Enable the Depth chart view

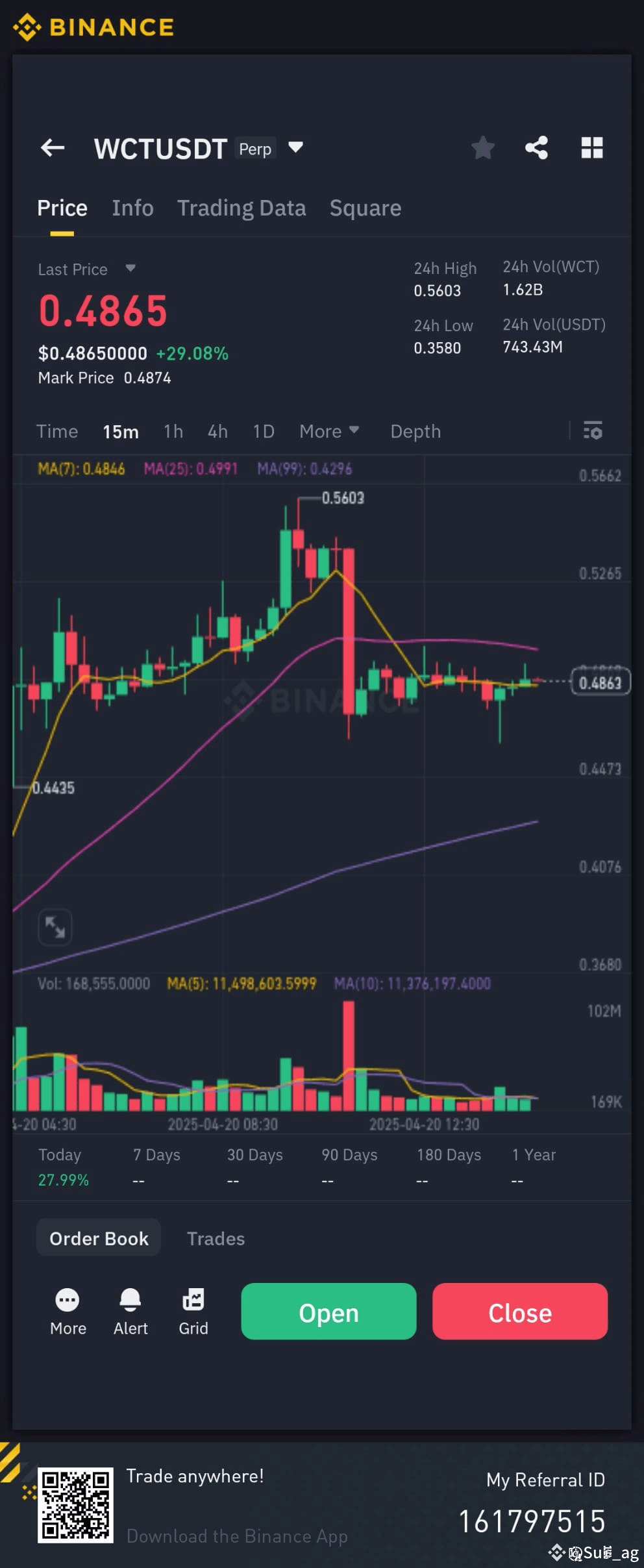pos(415,430)
